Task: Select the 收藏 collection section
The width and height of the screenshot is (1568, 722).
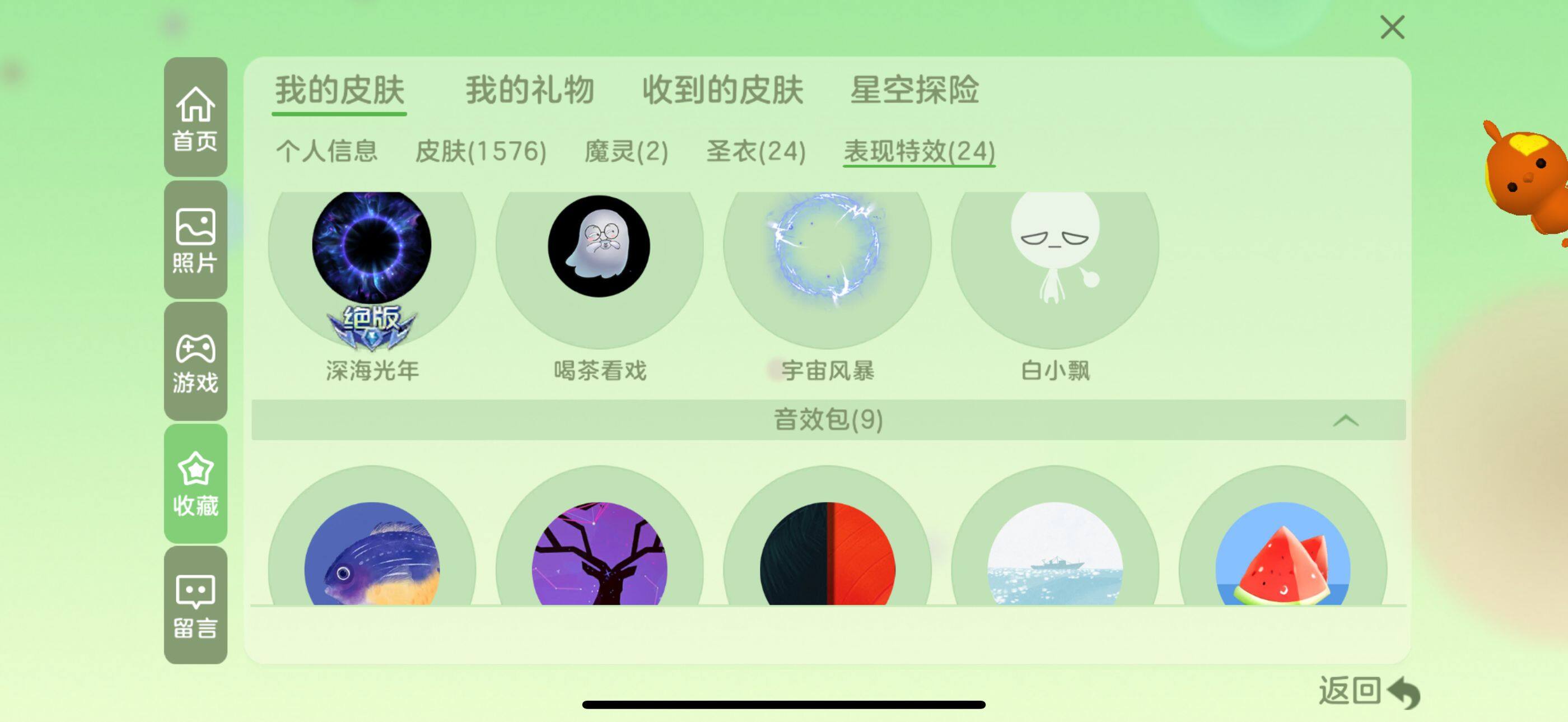Action: point(195,483)
